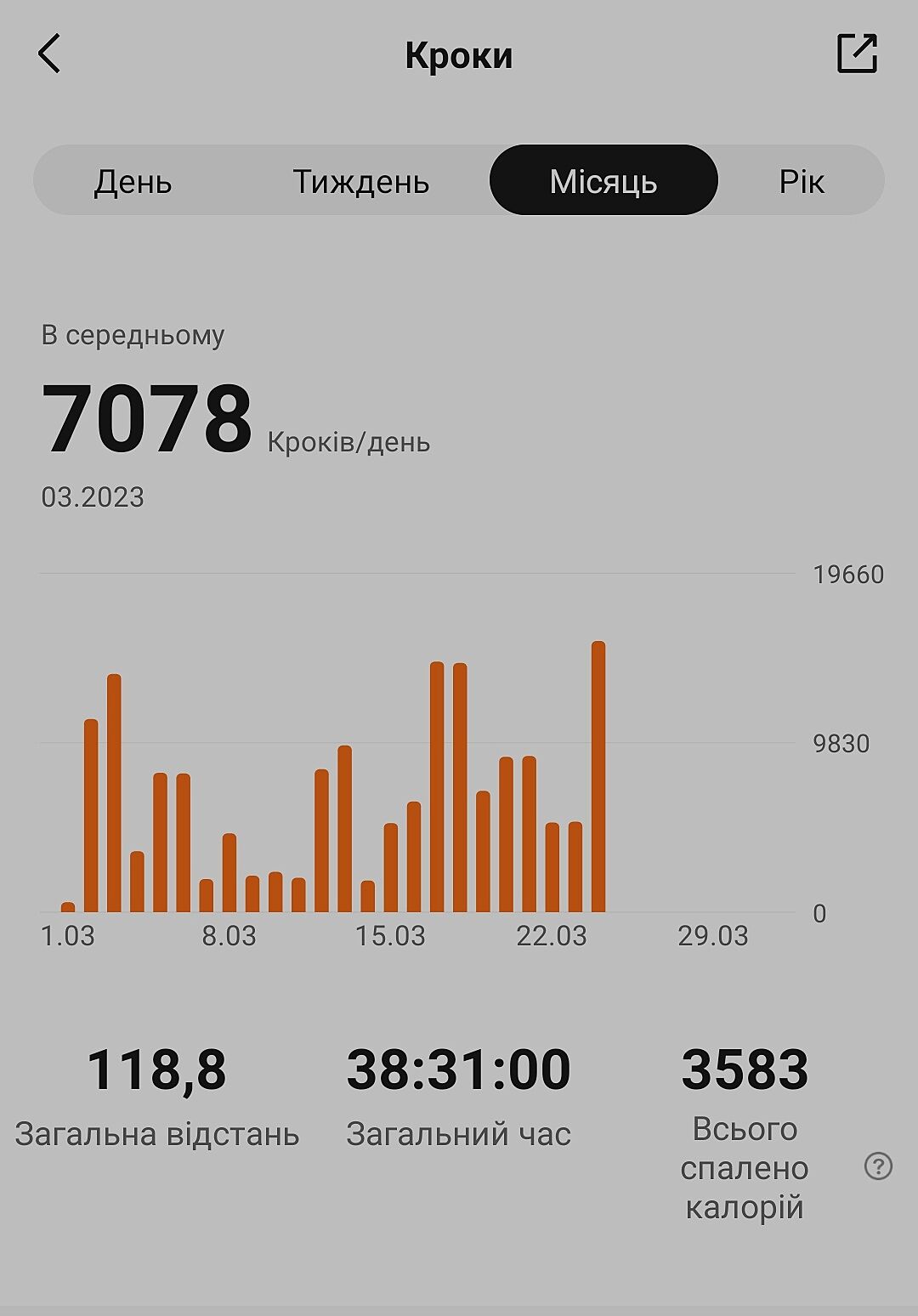Select the Місяць tab
This screenshot has width=918, height=1316.
(x=603, y=181)
